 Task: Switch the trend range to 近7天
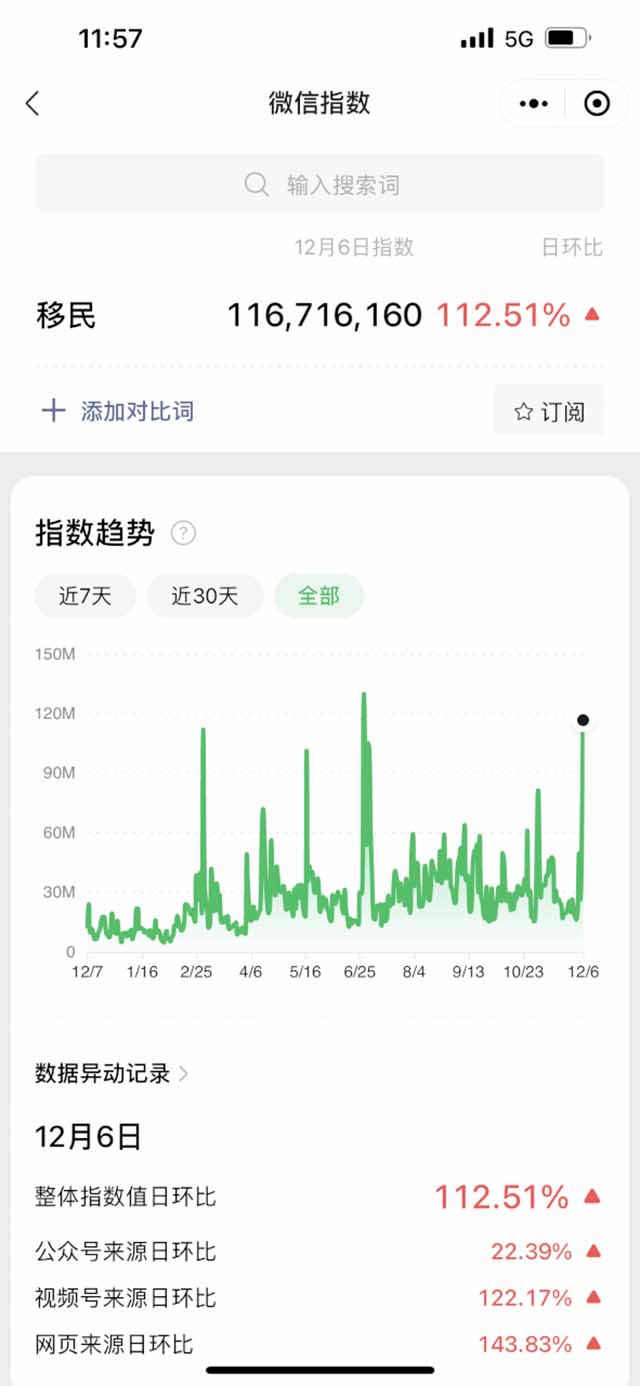[x=85, y=596]
